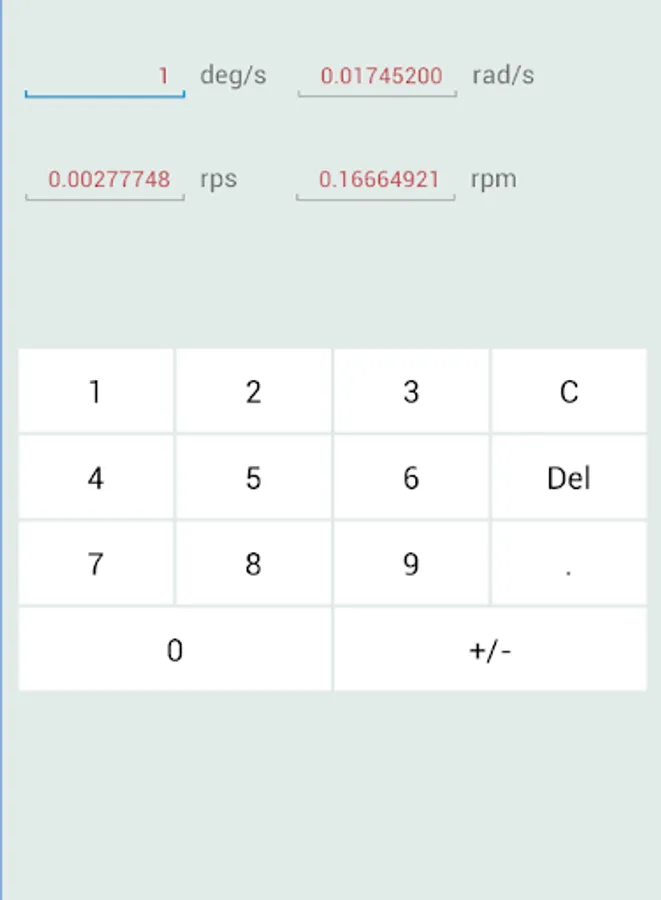Enter digit 5 on the keypad
Viewport: 661px width, 900px height.
(253, 477)
